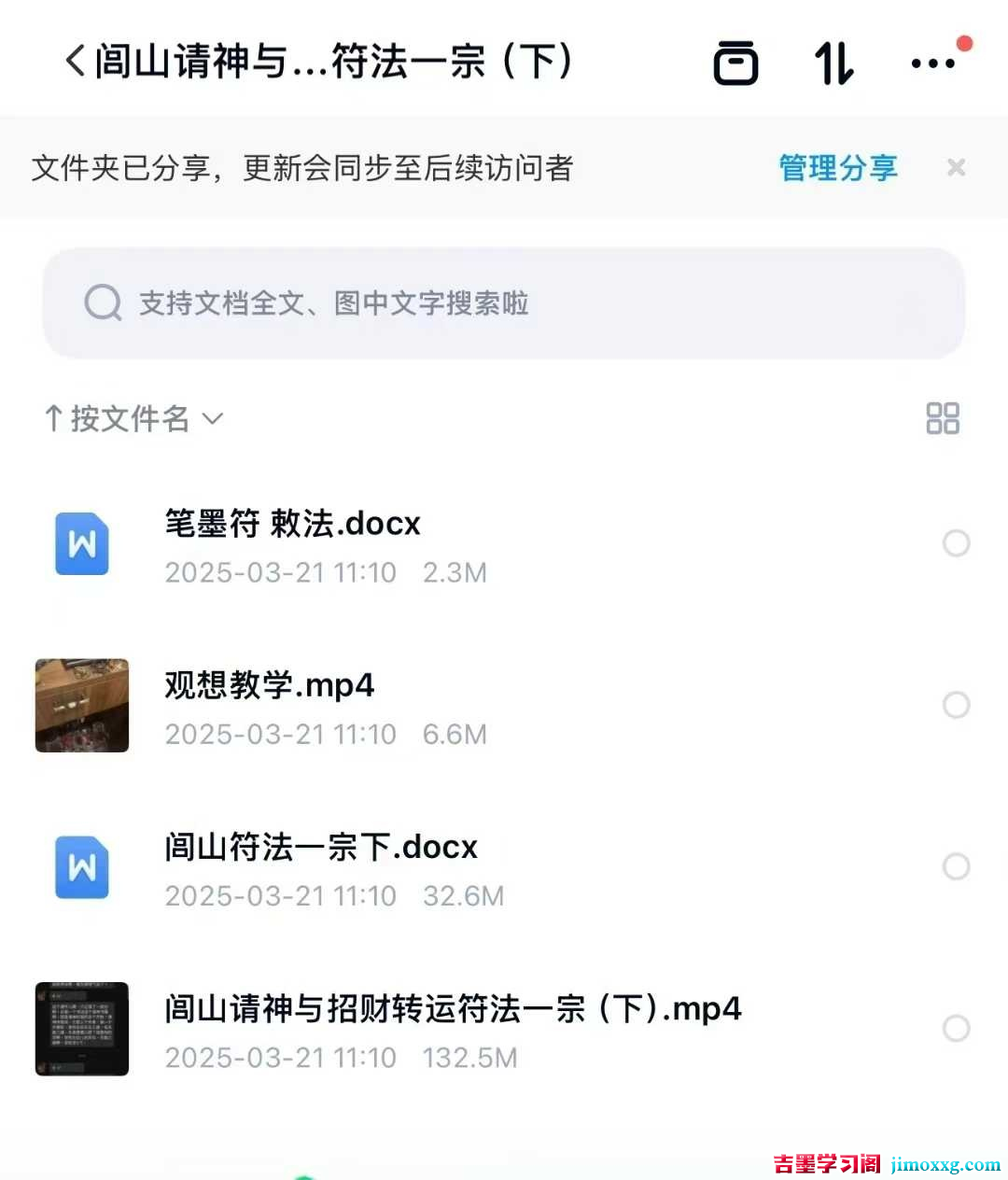Viewport: 1008px width, 1180px height.
Task: Play 闾山请神与招财转运符法一宗（下）.mp4
Action: [x=453, y=1009]
